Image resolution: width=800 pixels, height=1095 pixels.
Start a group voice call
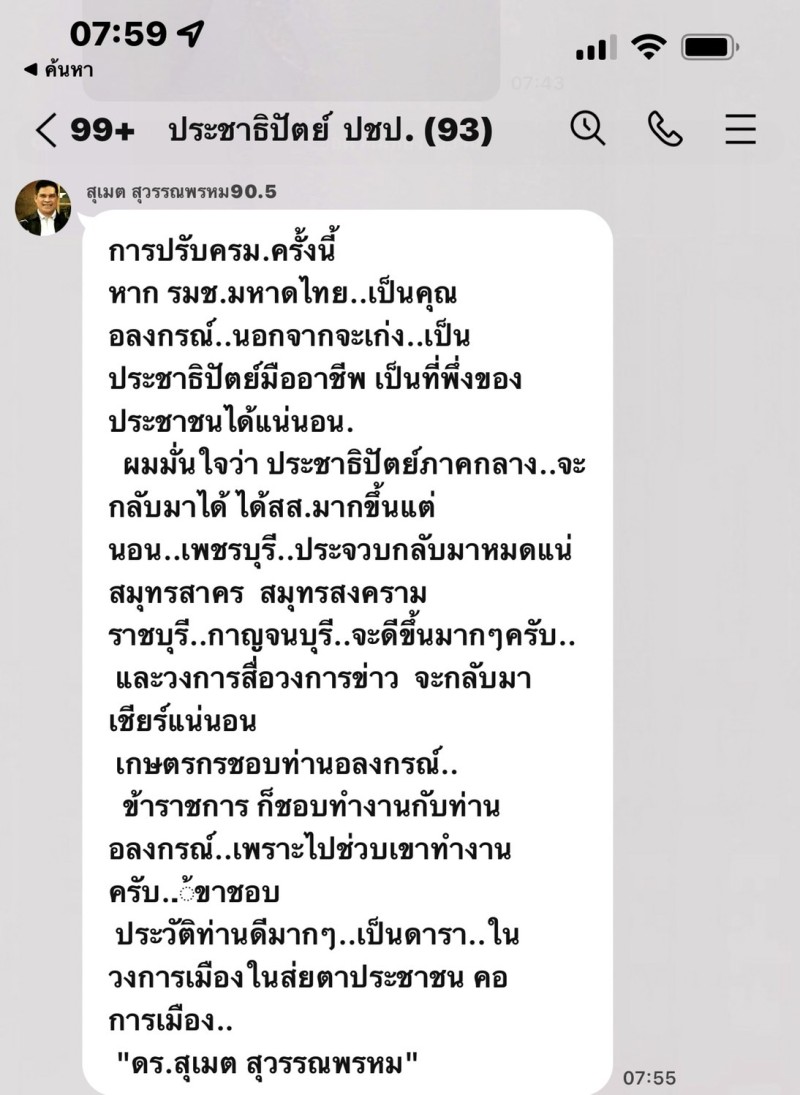pos(665,129)
